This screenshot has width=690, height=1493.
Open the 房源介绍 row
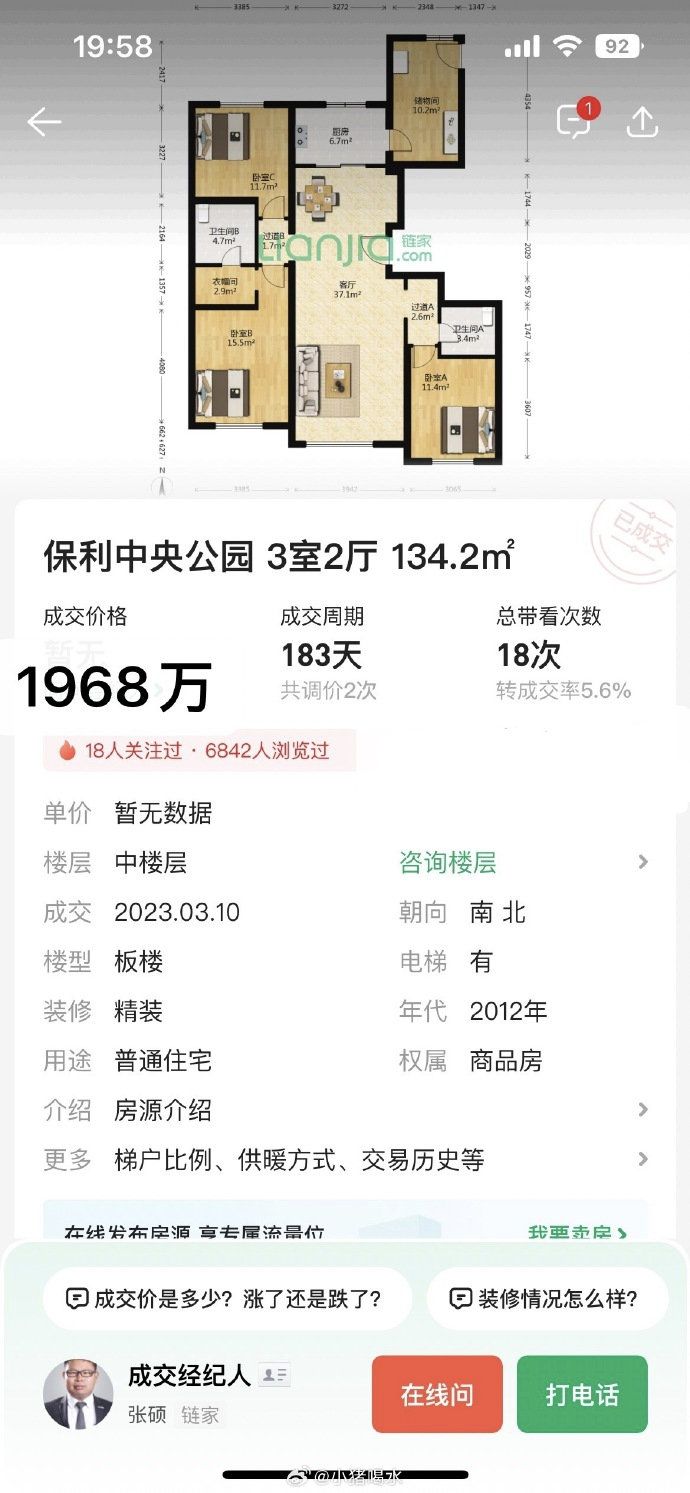pyautogui.click(x=345, y=1110)
